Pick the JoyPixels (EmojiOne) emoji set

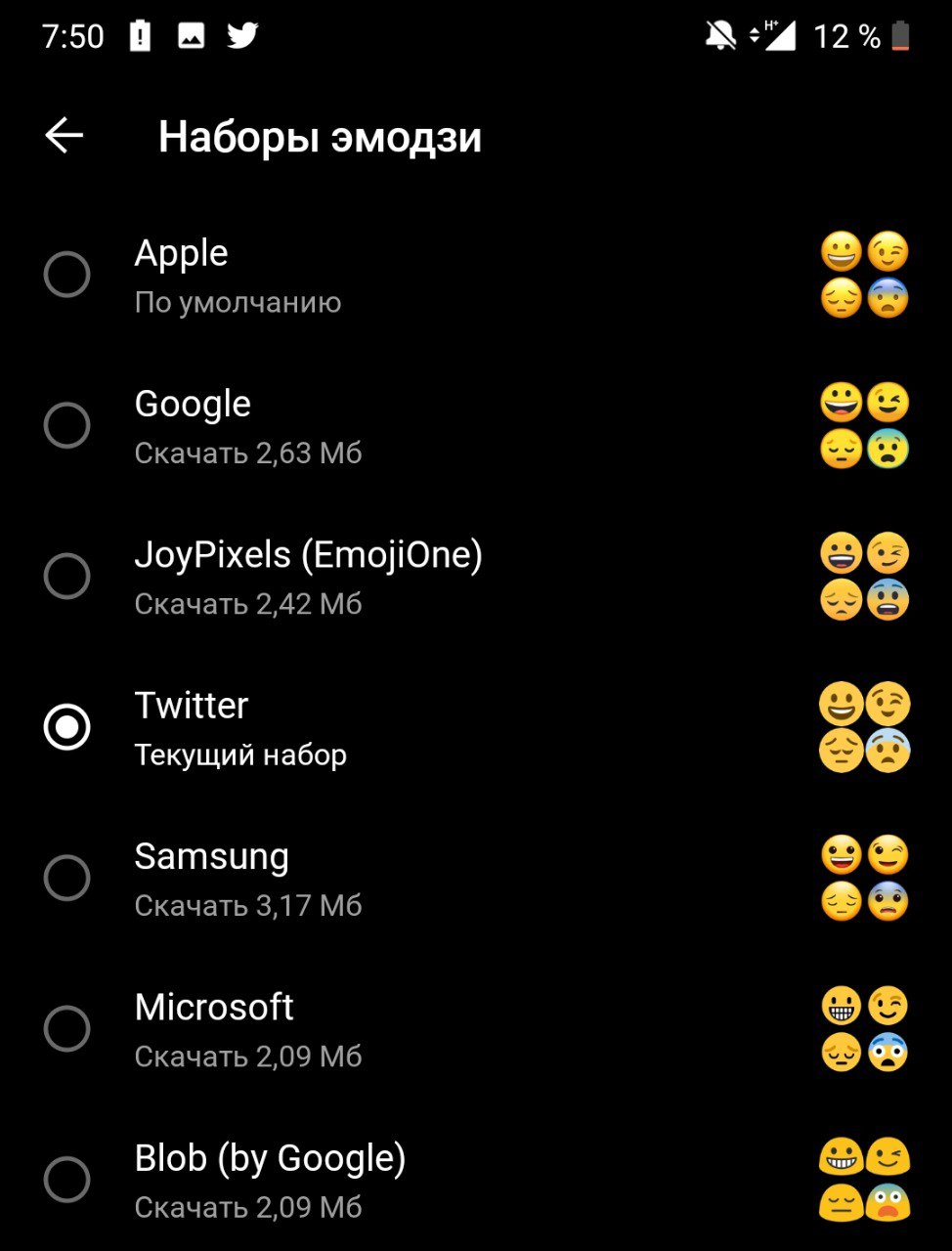pos(67,576)
